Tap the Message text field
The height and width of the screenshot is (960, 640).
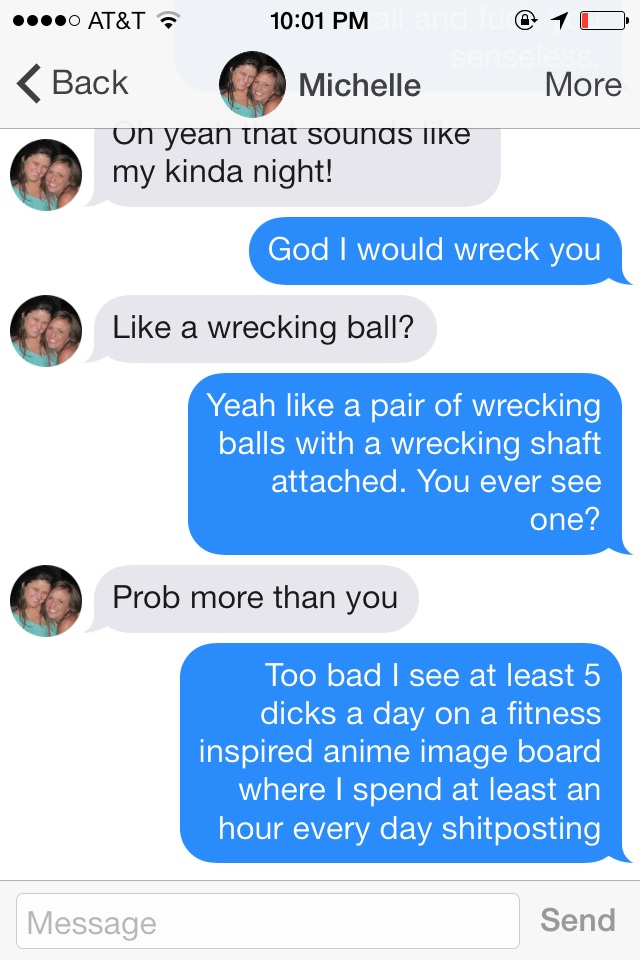[x=268, y=921]
